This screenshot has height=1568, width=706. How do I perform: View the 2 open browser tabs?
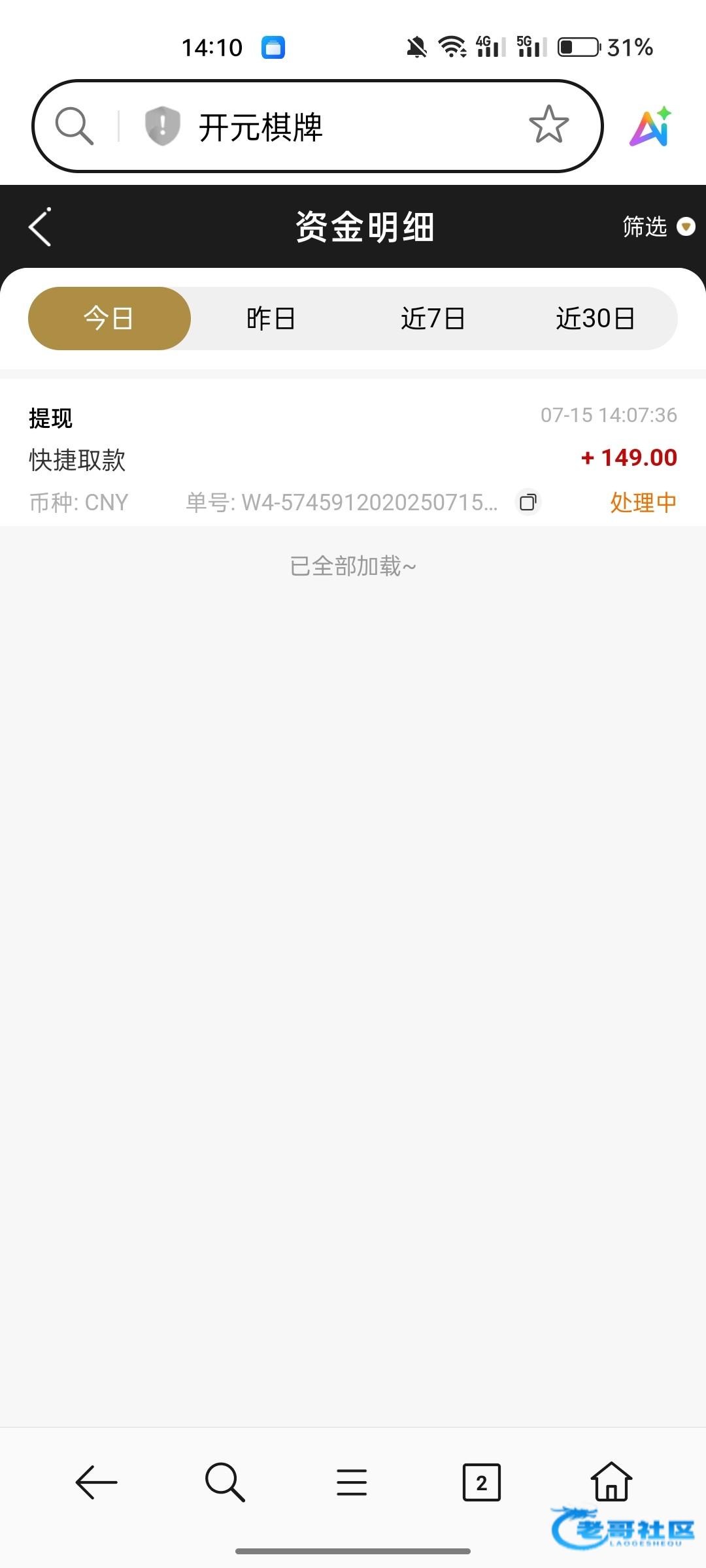[482, 1482]
